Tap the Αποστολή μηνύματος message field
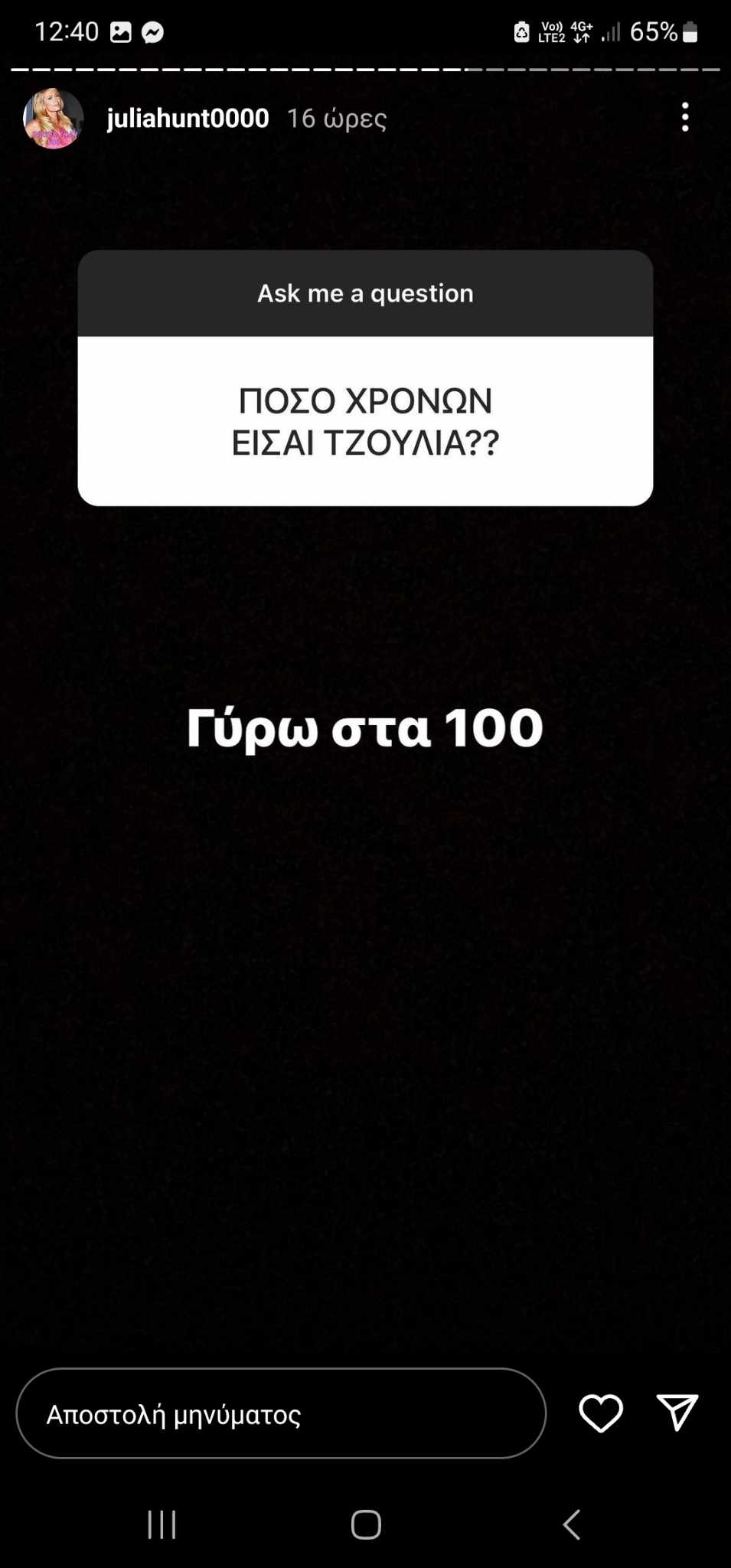Screen dimensions: 731x1568 (280, 1413)
